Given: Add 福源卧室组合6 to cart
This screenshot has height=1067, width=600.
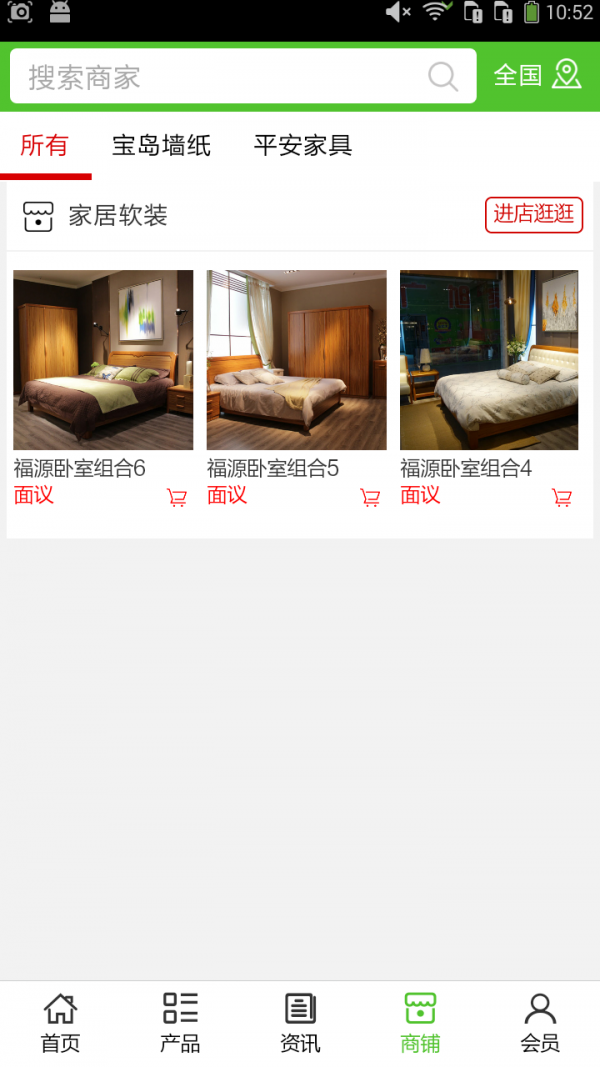Looking at the screenshot, I should pyautogui.click(x=177, y=498).
